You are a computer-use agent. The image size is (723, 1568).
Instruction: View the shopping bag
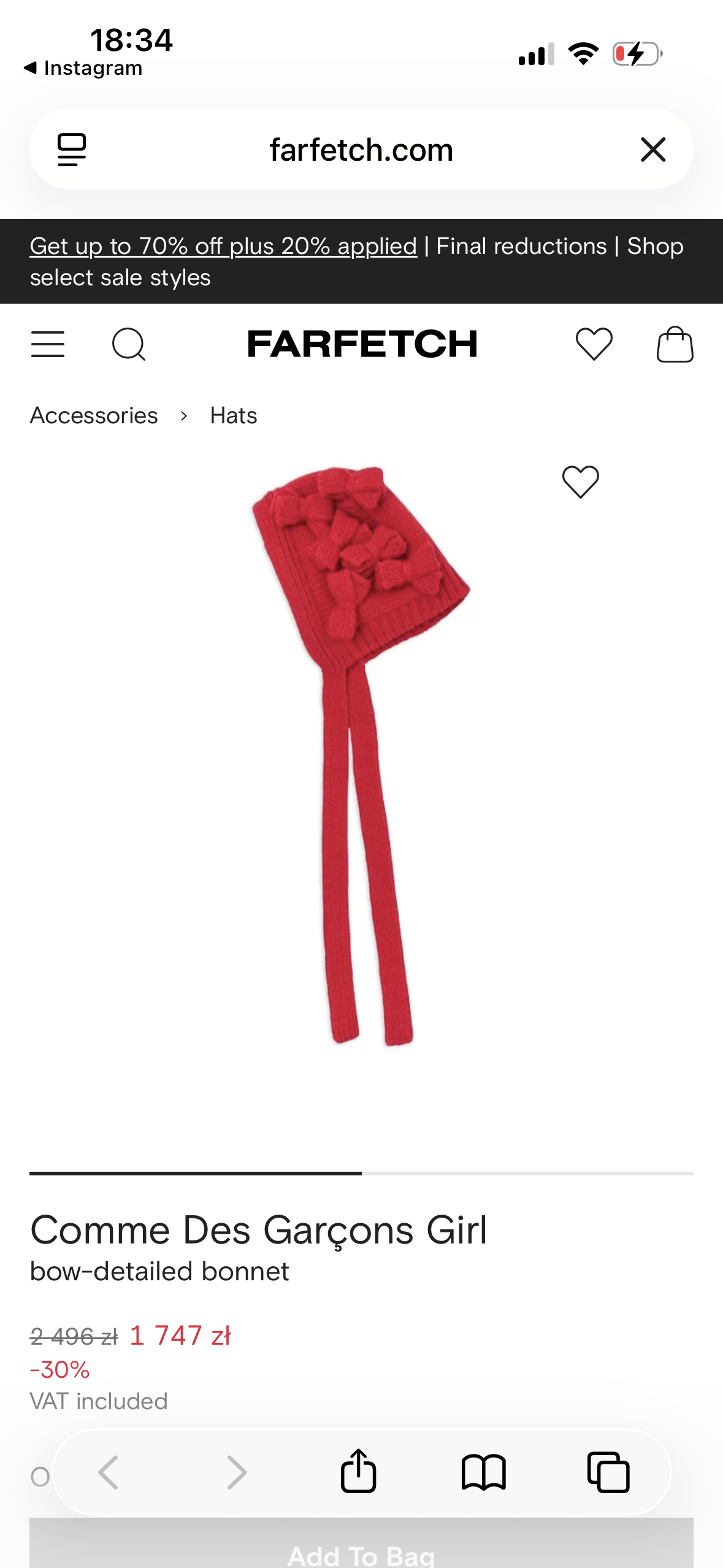click(x=675, y=344)
